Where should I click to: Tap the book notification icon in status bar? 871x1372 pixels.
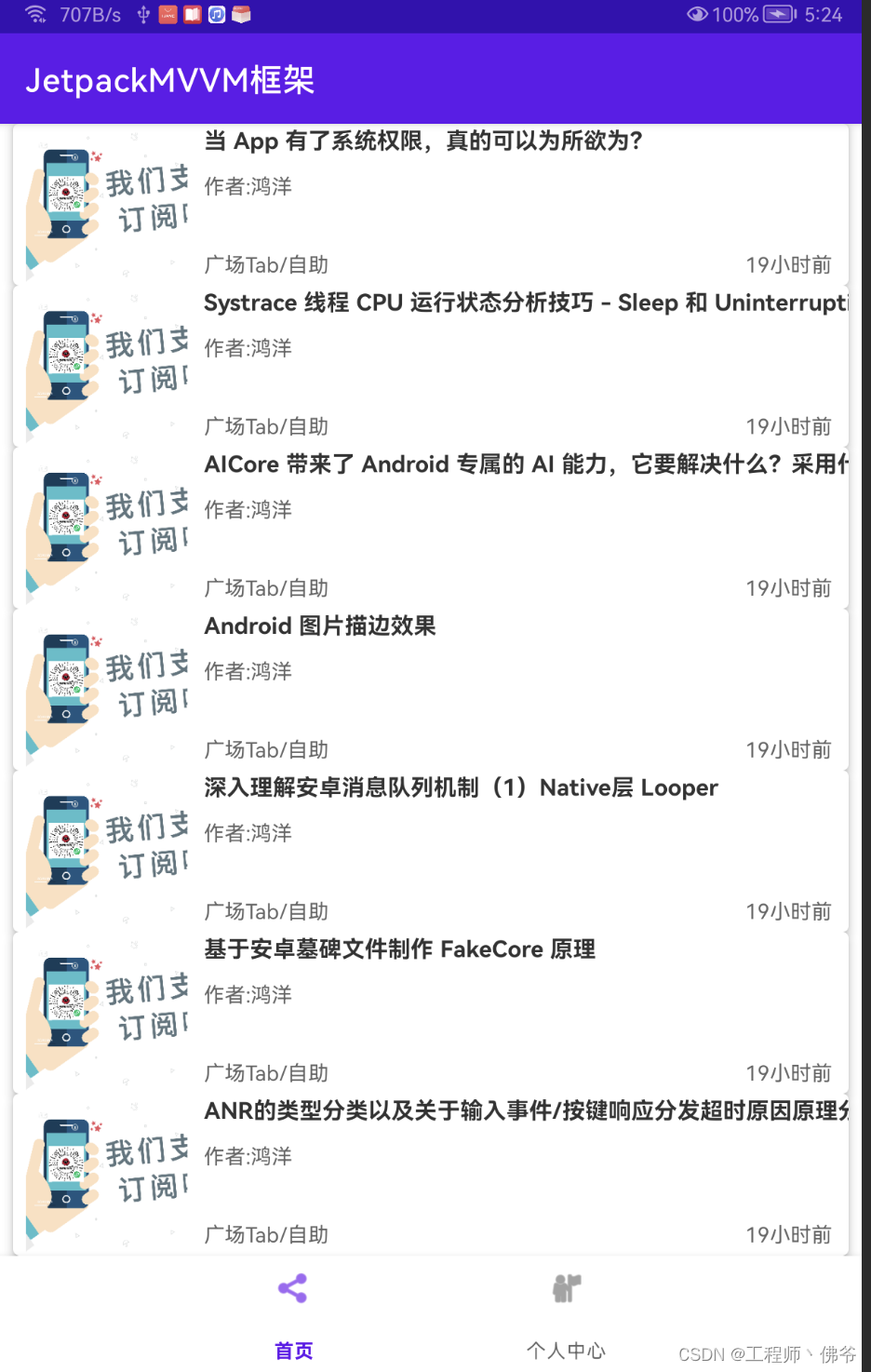point(241,15)
